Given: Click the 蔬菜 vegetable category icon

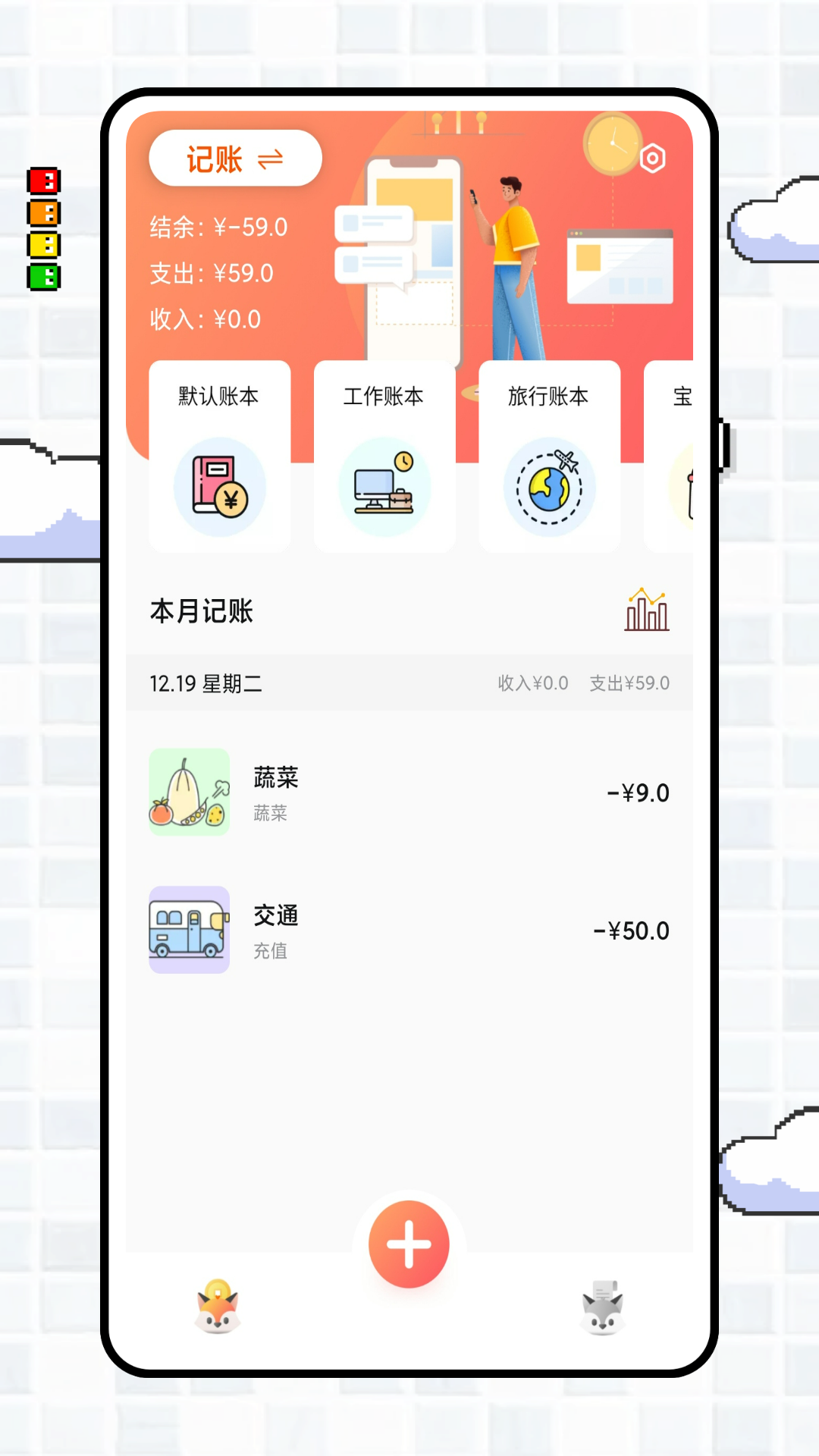Looking at the screenshot, I should tap(189, 792).
